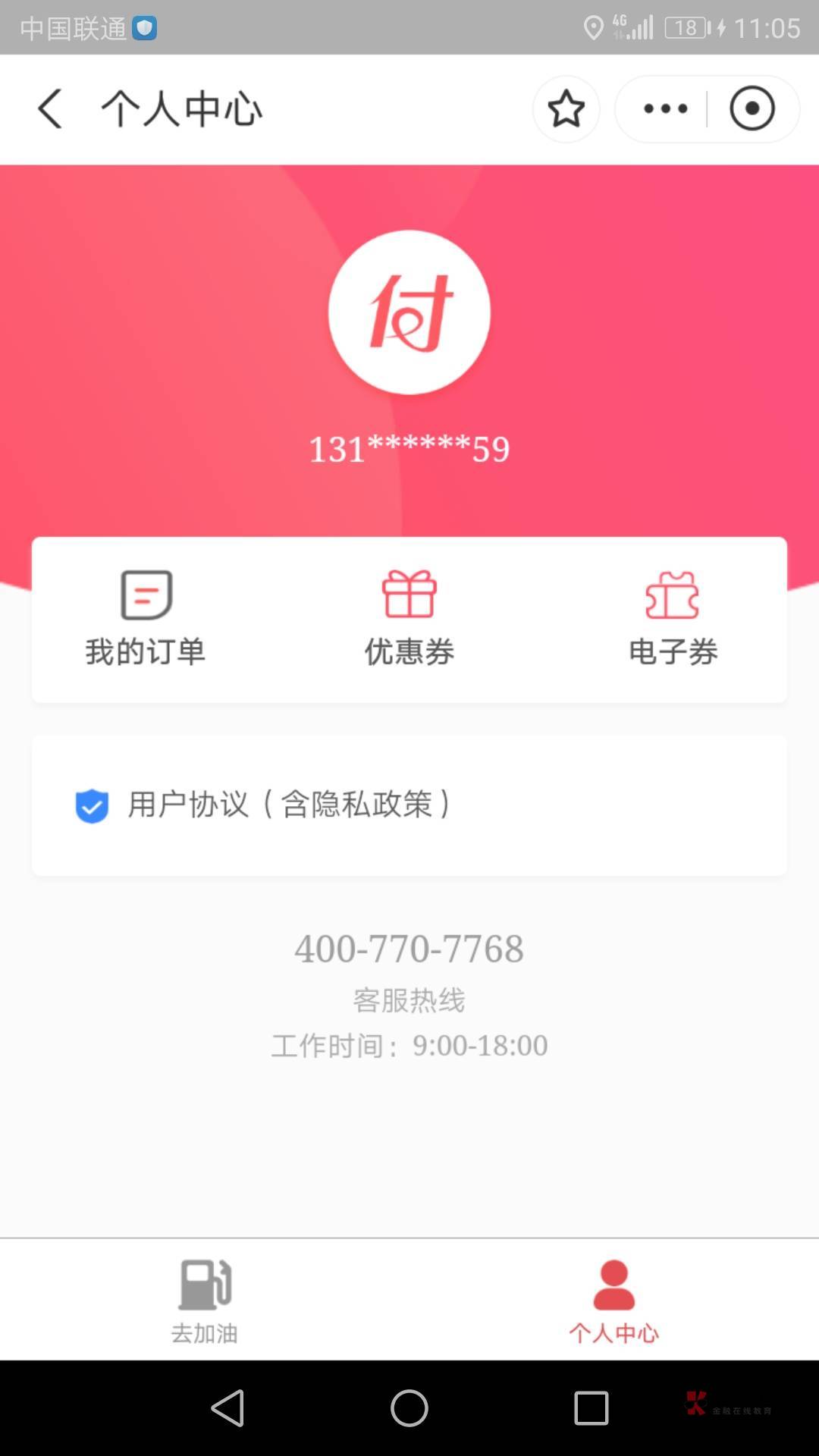Viewport: 819px width, 1456px height.
Task: Switch to the 去加油 tab
Action: pyautogui.click(x=205, y=1299)
